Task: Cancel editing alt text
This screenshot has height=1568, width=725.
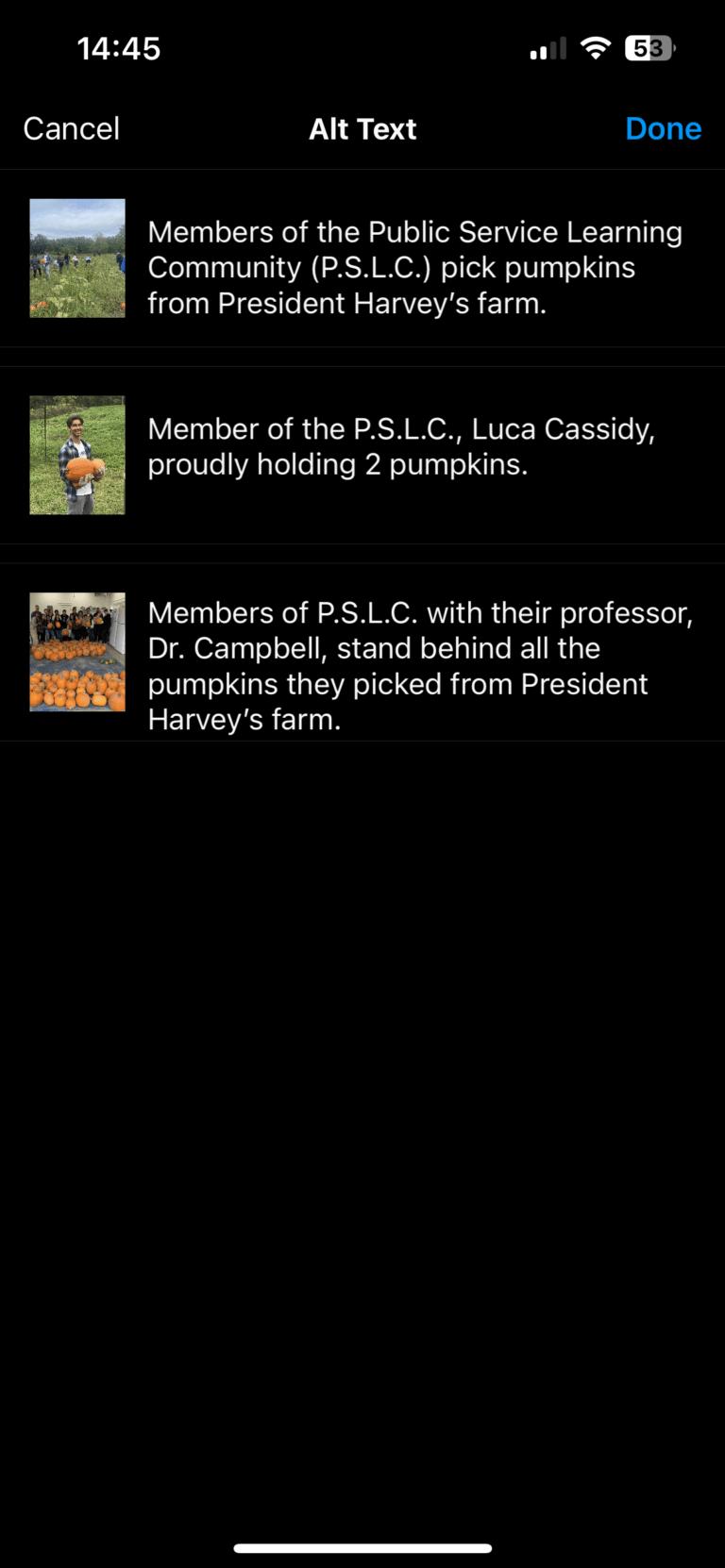Action: (72, 128)
